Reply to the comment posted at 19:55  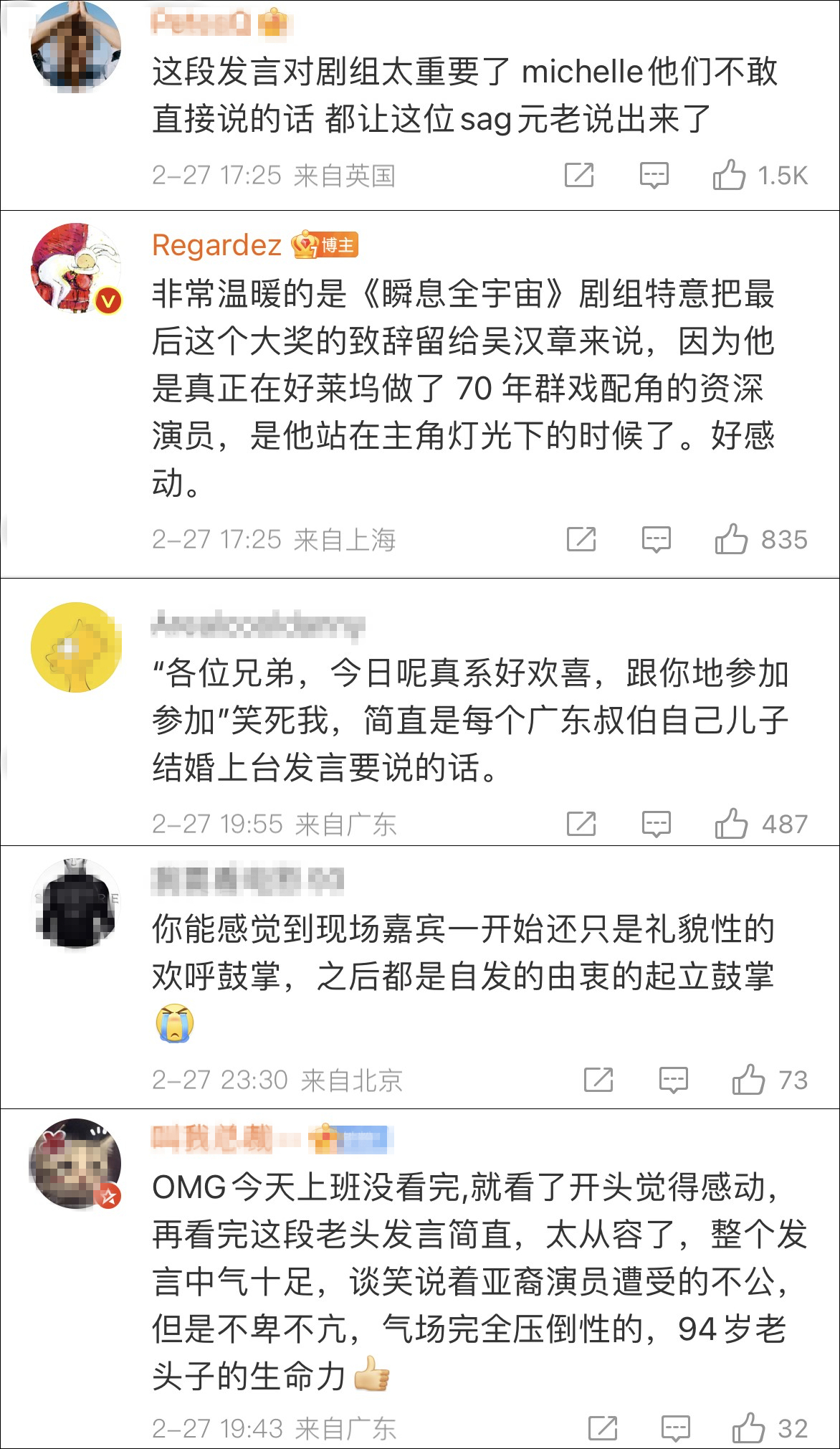tap(656, 824)
